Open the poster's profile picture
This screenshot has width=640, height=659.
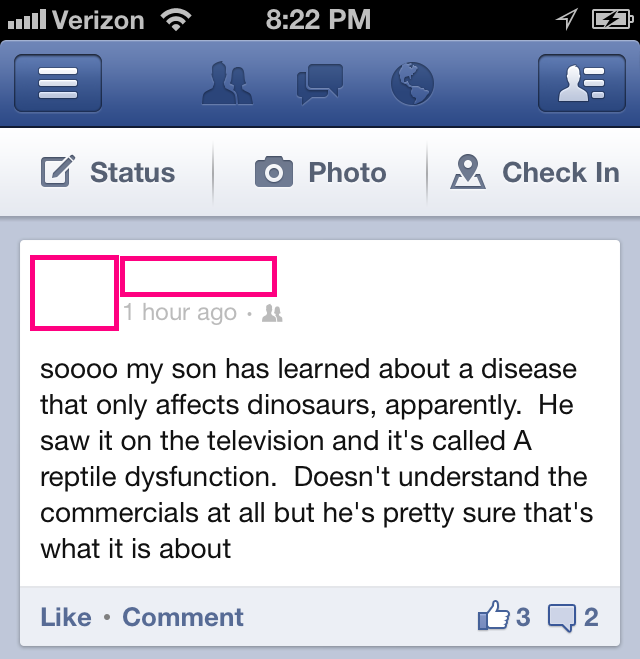tap(74, 292)
